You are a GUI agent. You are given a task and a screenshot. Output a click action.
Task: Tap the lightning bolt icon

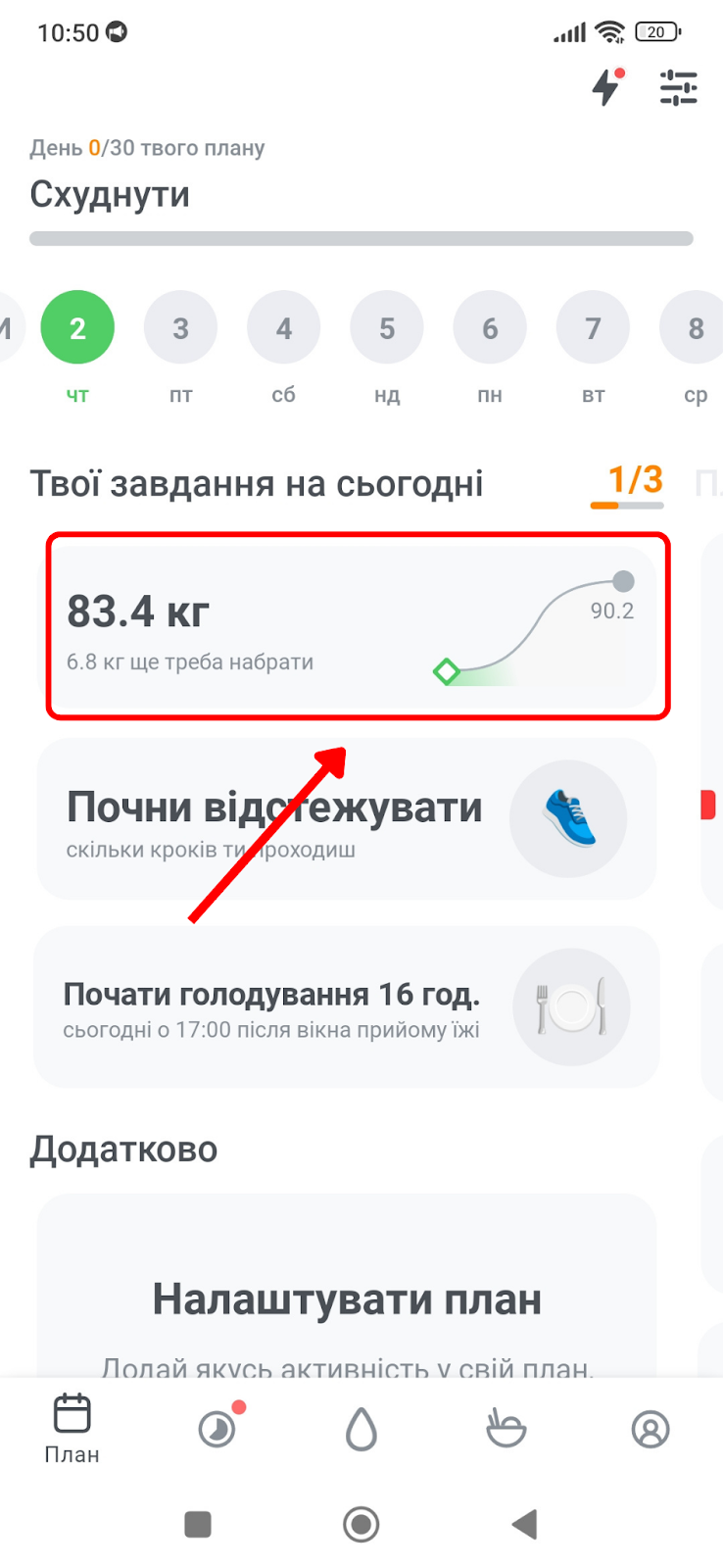(x=607, y=86)
